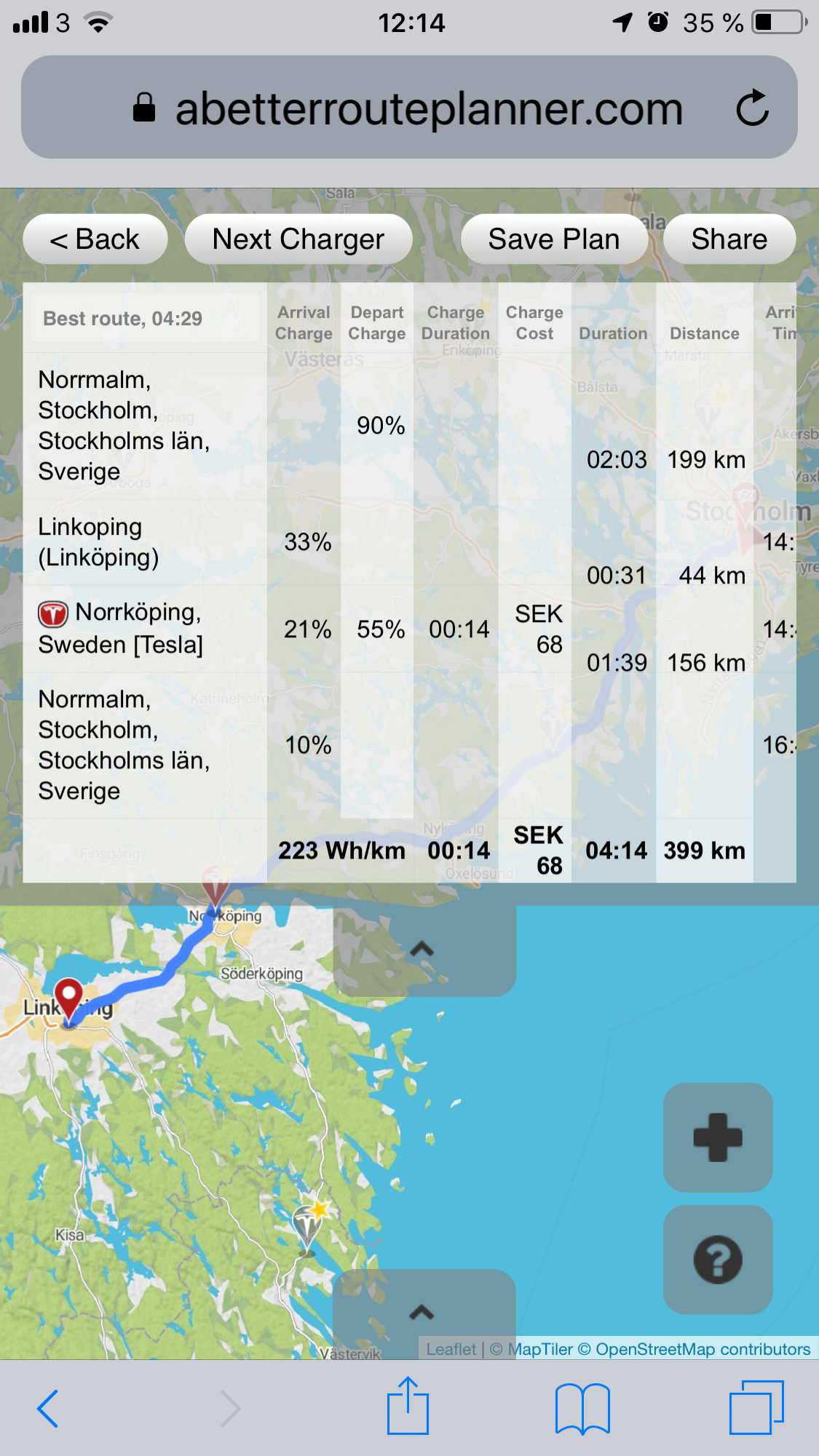Viewport: 819px width, 1456px height.
Task: Expand the chevron panel at map bottom
Action: pos(422,1312)
